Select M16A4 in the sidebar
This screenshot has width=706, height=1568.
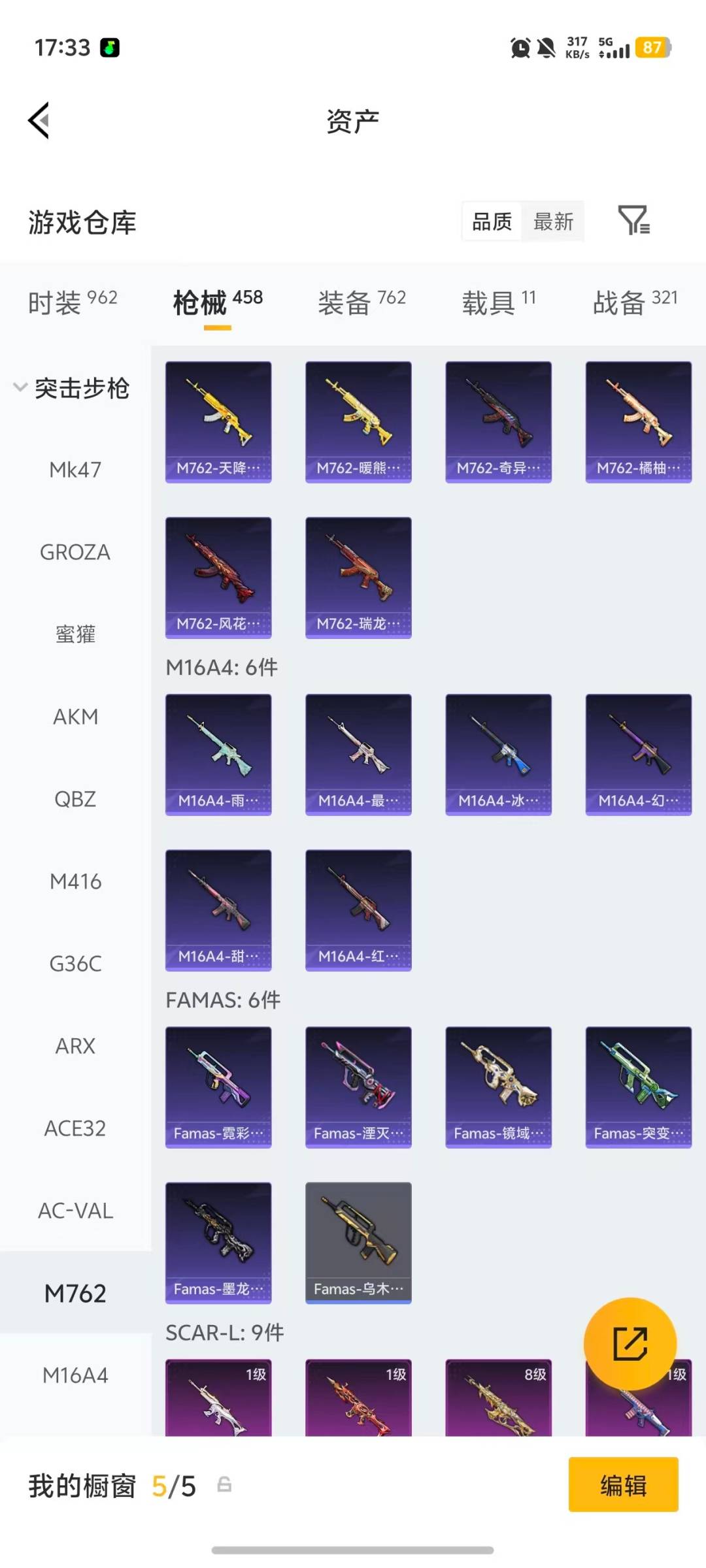(x=75, y=1375)
